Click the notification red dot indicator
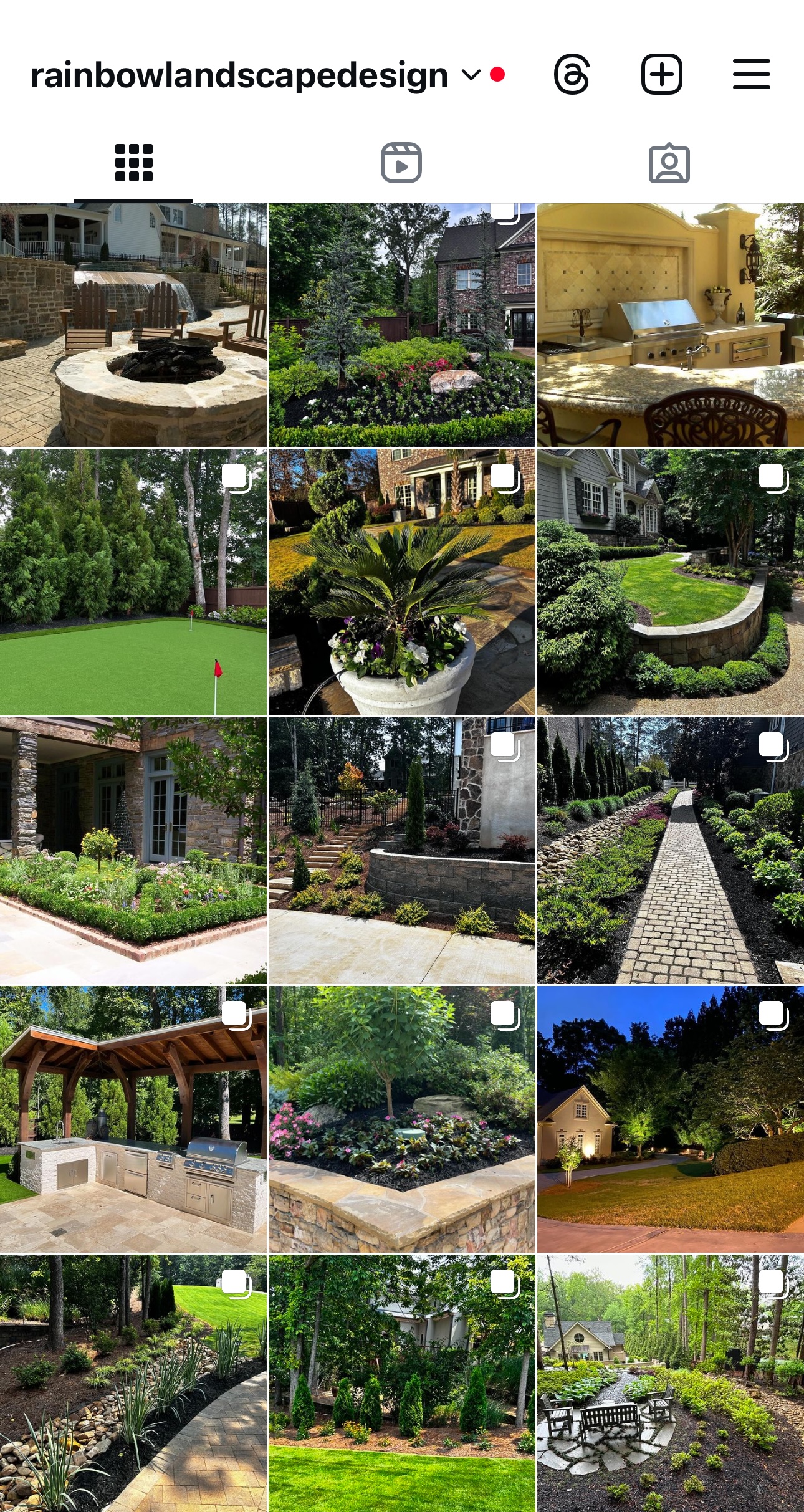Screen dimensions: 804x1512 [x=497, y=75]
